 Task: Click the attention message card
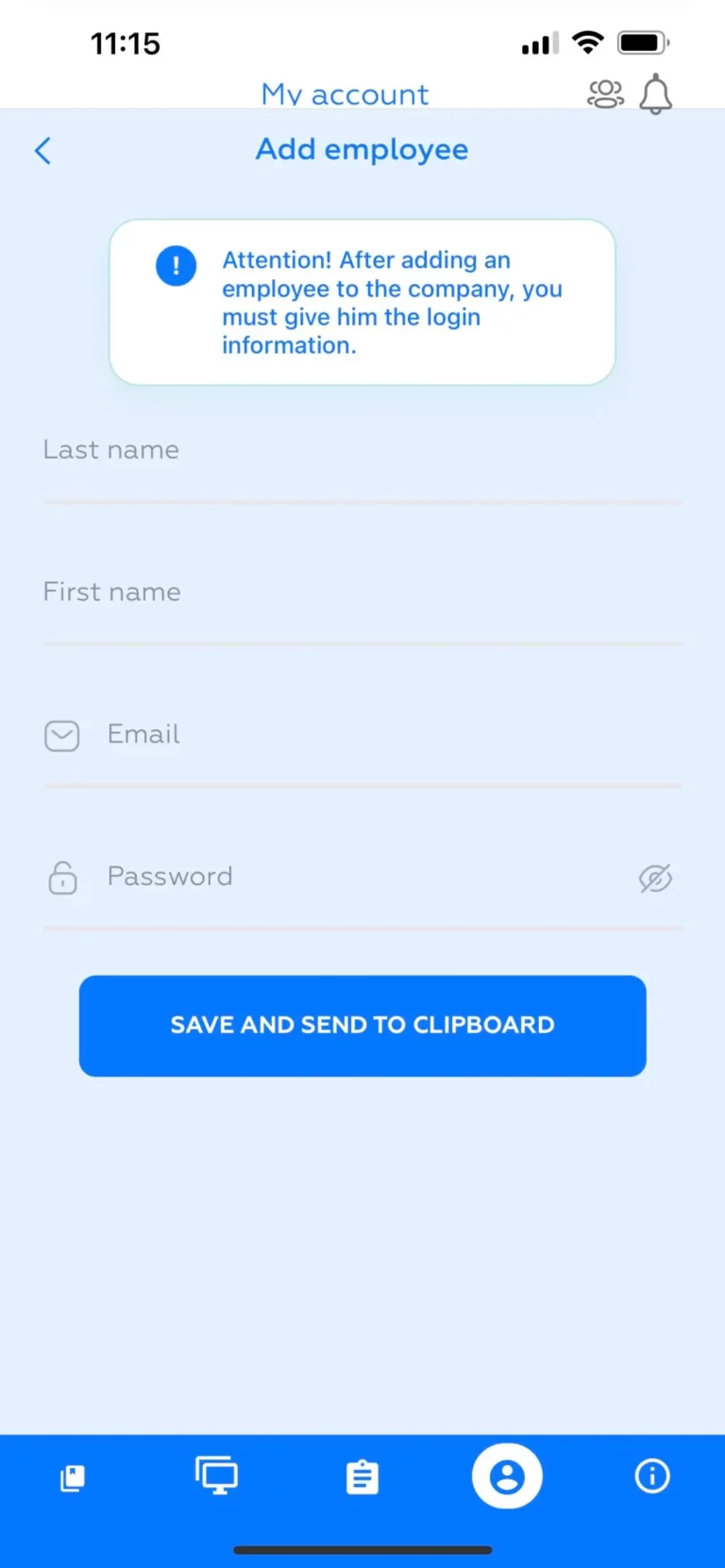(x=362, y=302)
